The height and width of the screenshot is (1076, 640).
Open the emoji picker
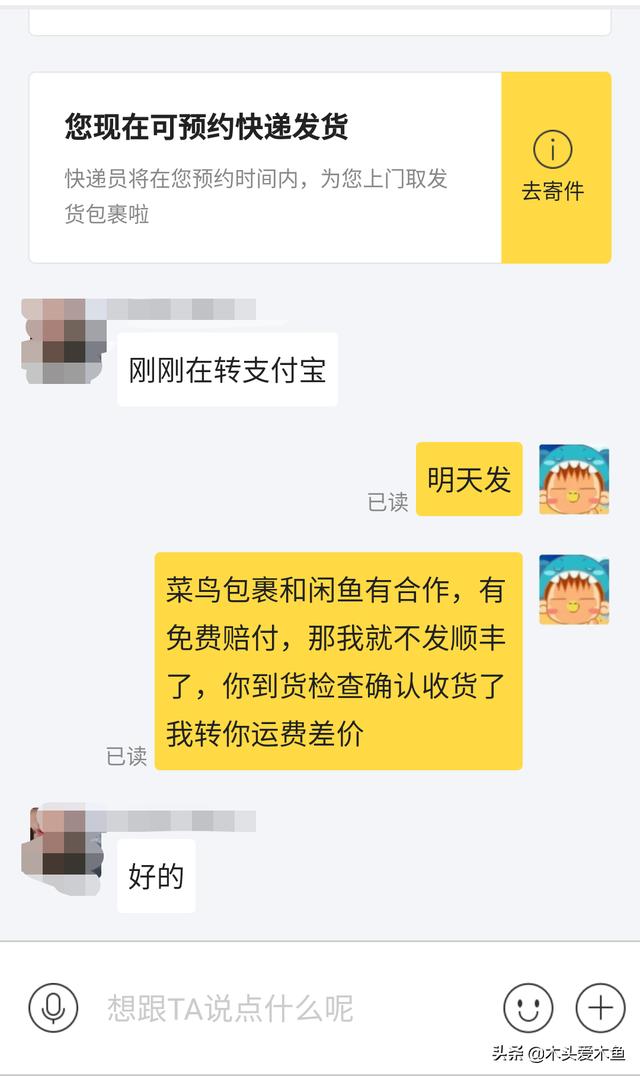pos(527,1007)
